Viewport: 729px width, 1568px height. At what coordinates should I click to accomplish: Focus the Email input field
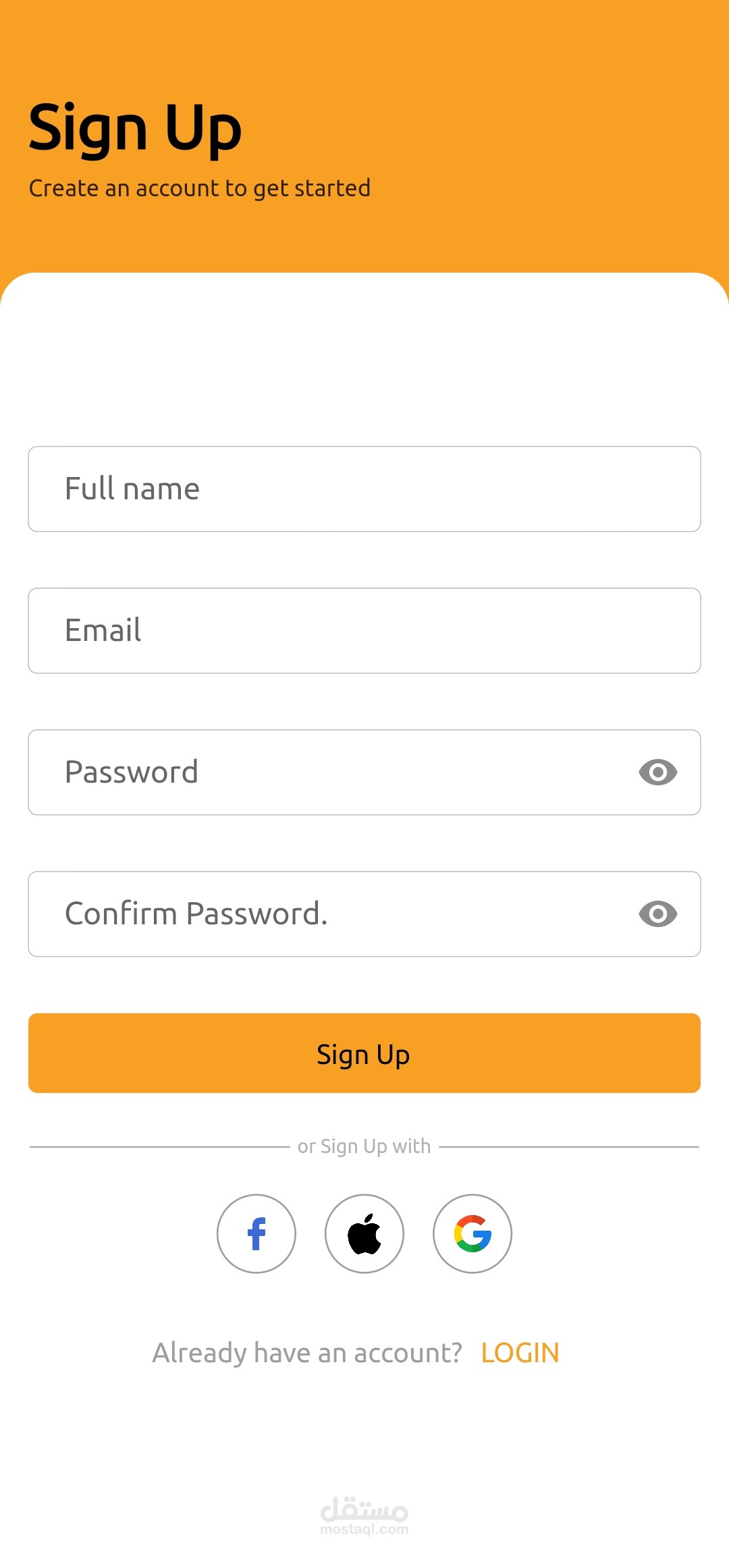364,631
